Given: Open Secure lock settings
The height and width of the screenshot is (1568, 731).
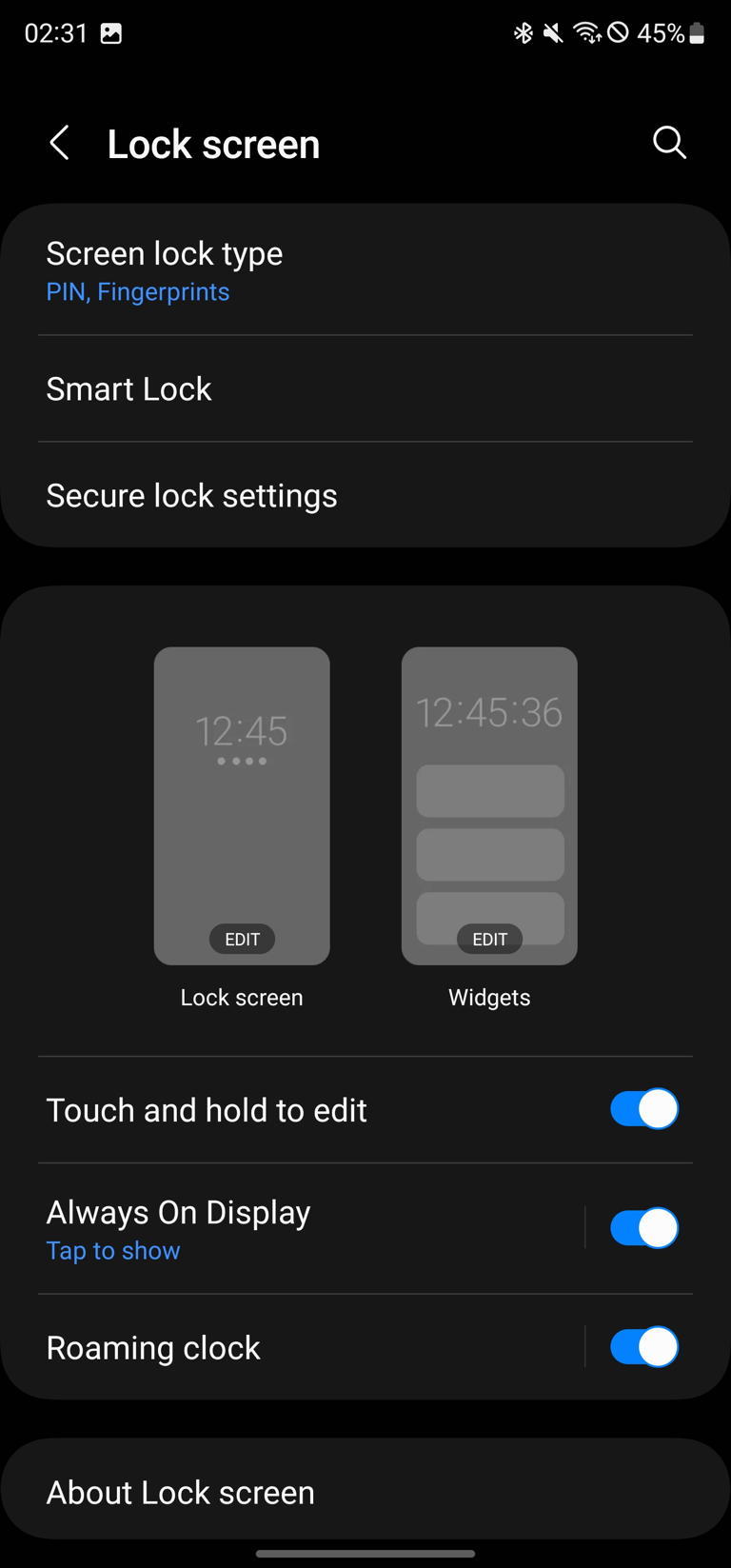Looking at the screenshot, I should [365, 495].
